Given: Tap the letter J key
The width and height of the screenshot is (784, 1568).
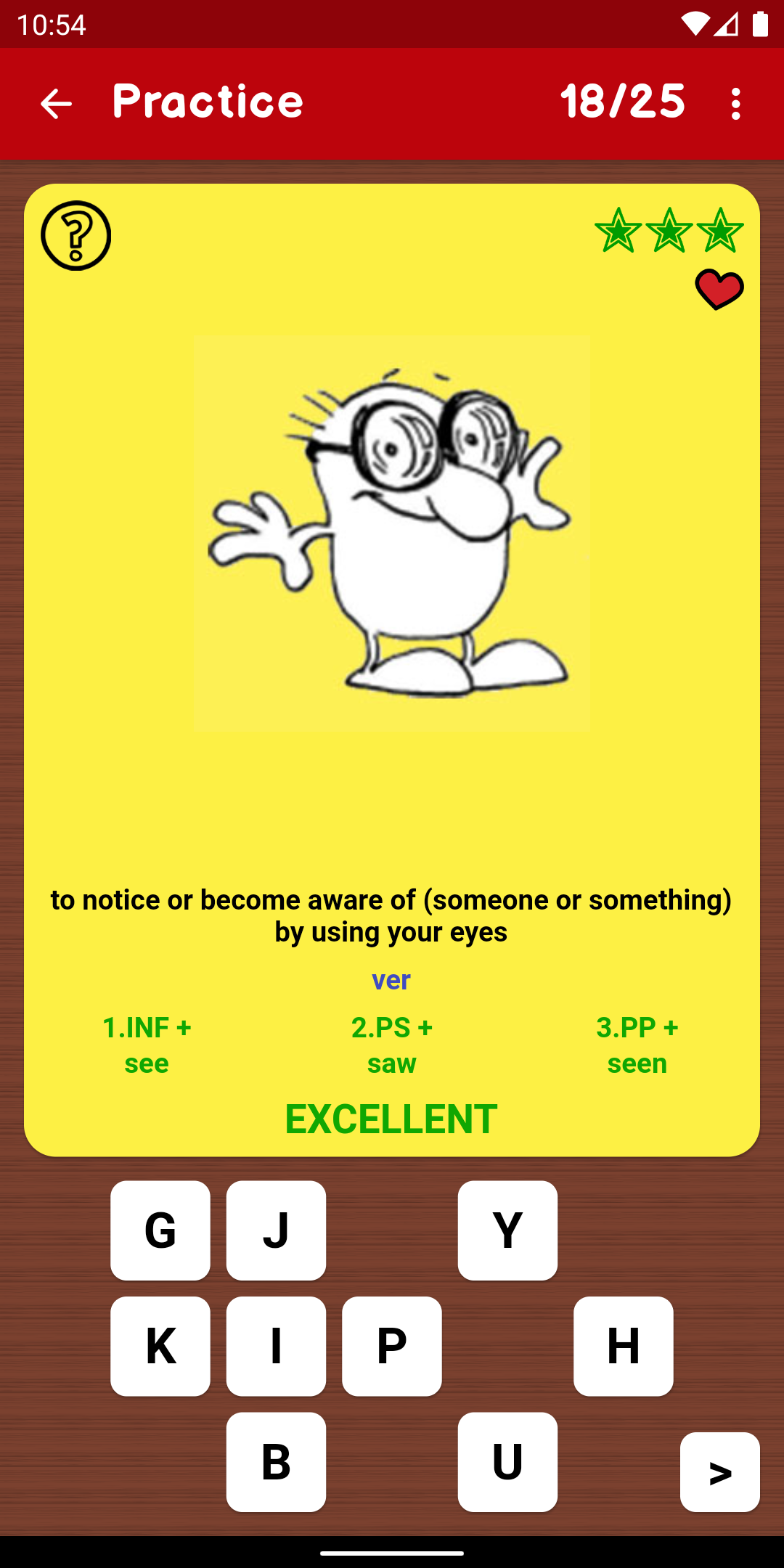Looking at the screenshot, I should coord(276,1230).
